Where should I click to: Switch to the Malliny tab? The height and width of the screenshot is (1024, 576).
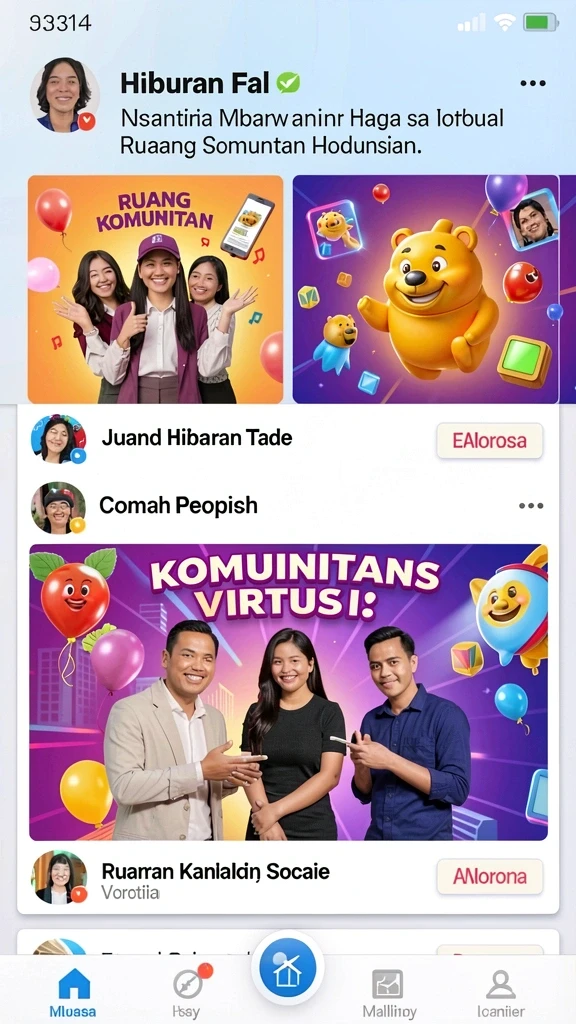(x=389, y=993)
